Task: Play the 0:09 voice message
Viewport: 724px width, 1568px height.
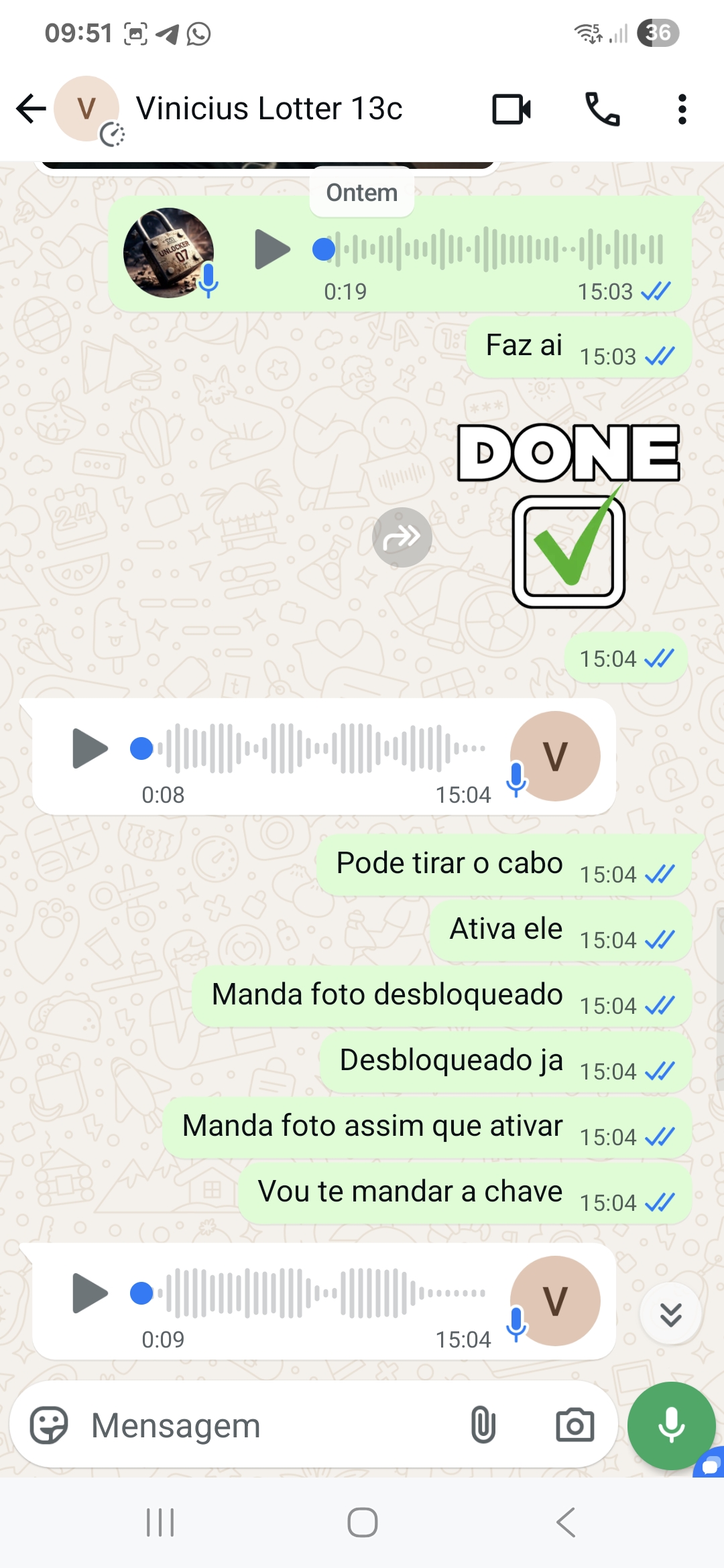Action: click(x=90, y=1293)
